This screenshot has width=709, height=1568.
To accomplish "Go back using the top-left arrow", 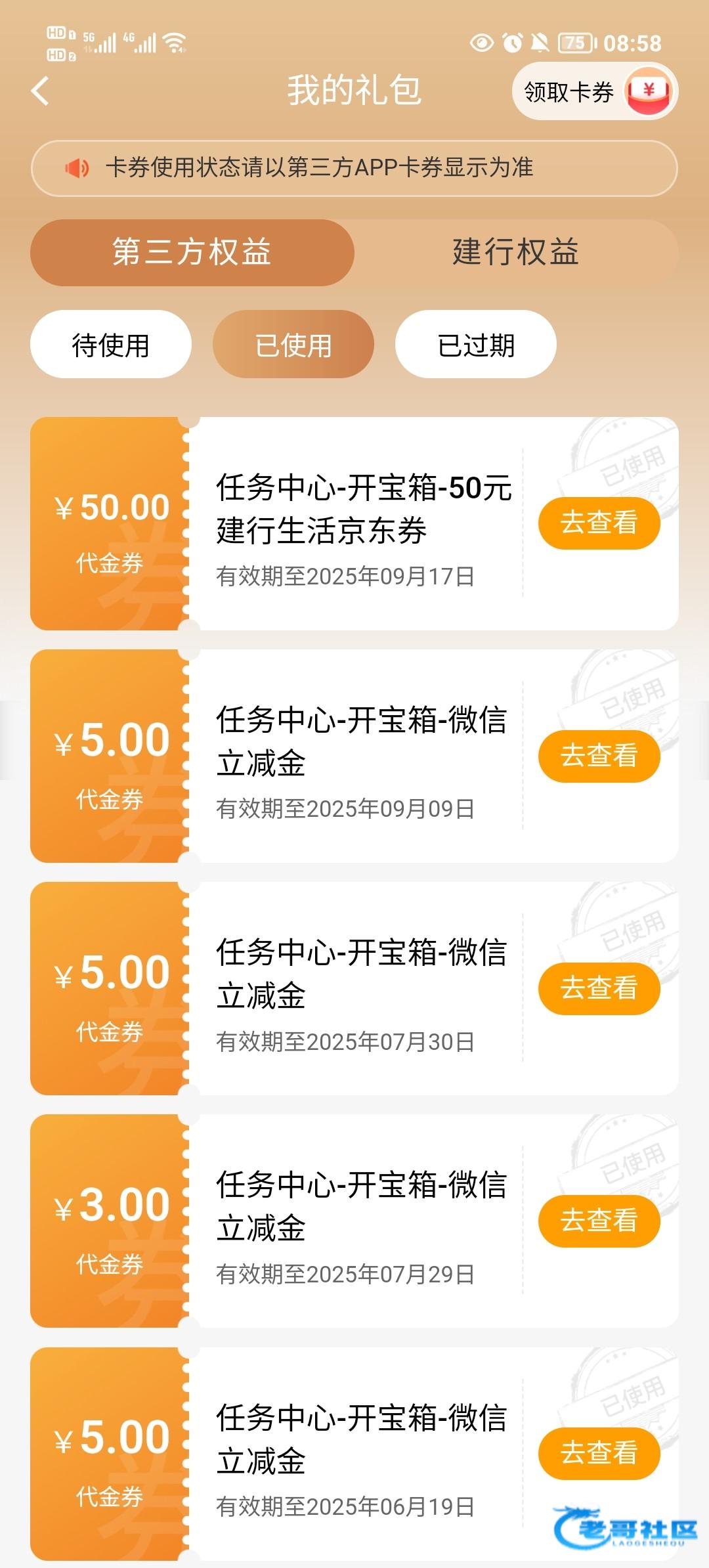I will tap(41, 91).
